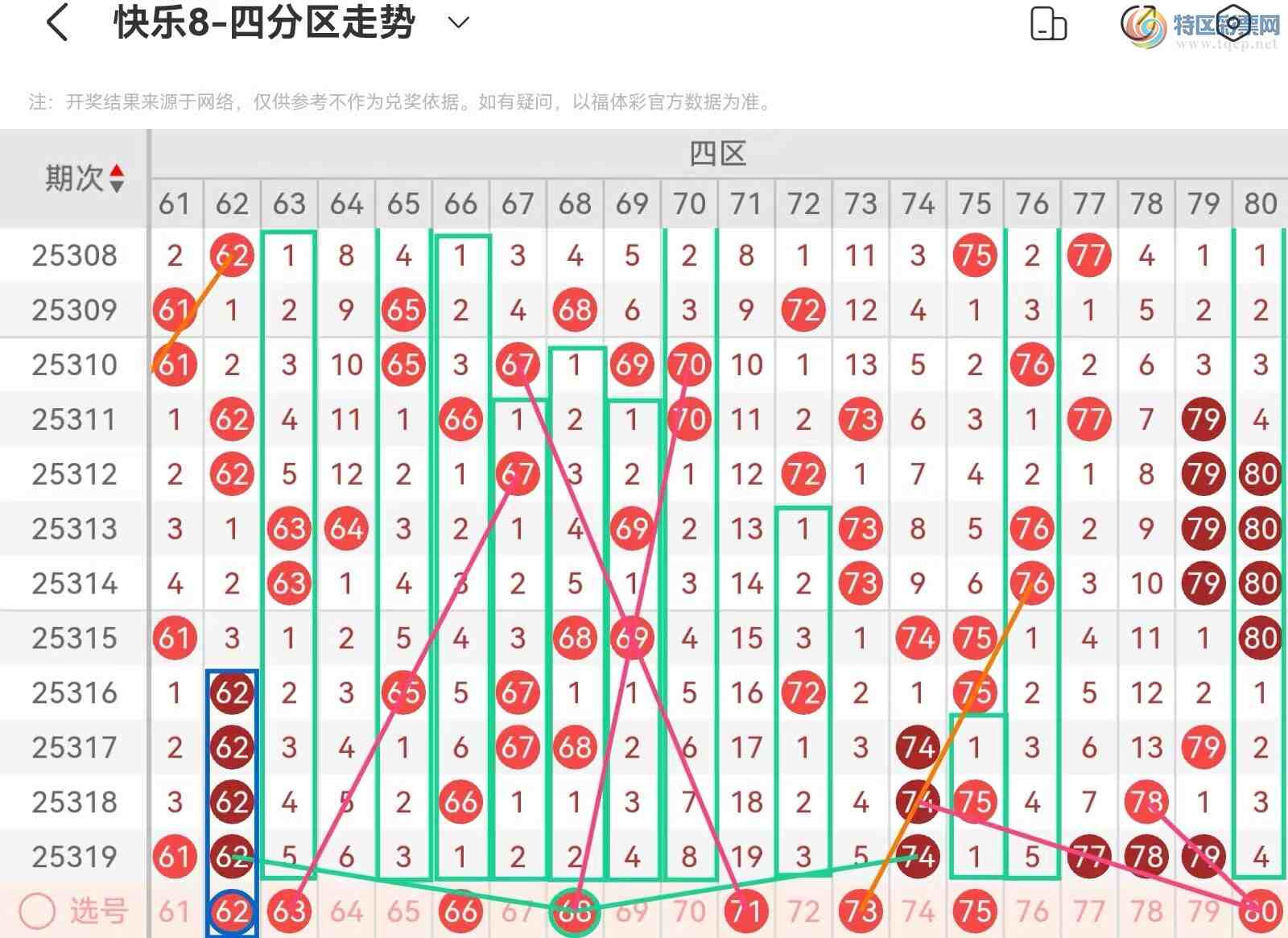Go back using the top-left arrow
This screenshot has height=938, width=1288.
tap(58, 23)
